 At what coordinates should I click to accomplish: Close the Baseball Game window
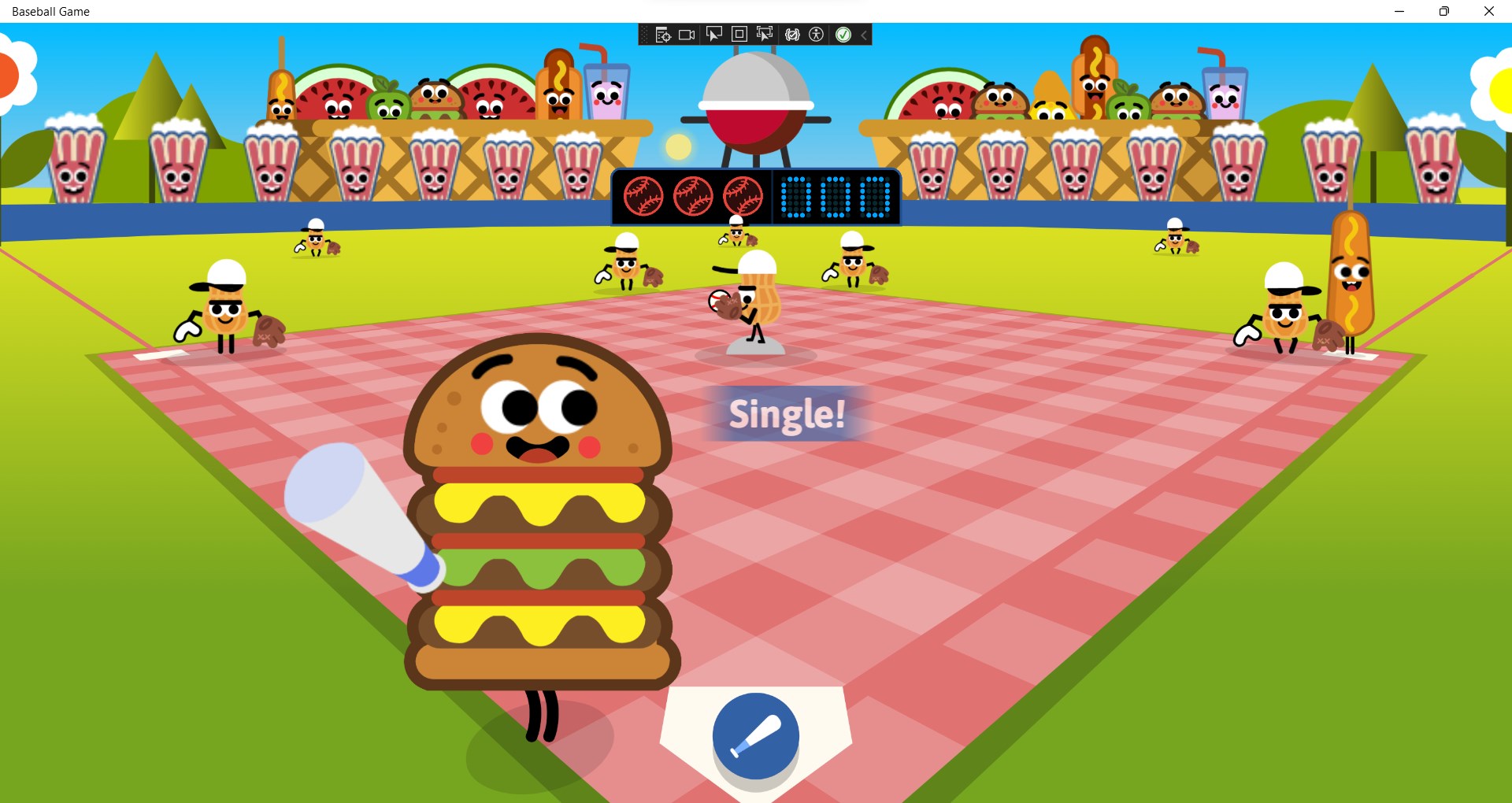[1488, 11]
